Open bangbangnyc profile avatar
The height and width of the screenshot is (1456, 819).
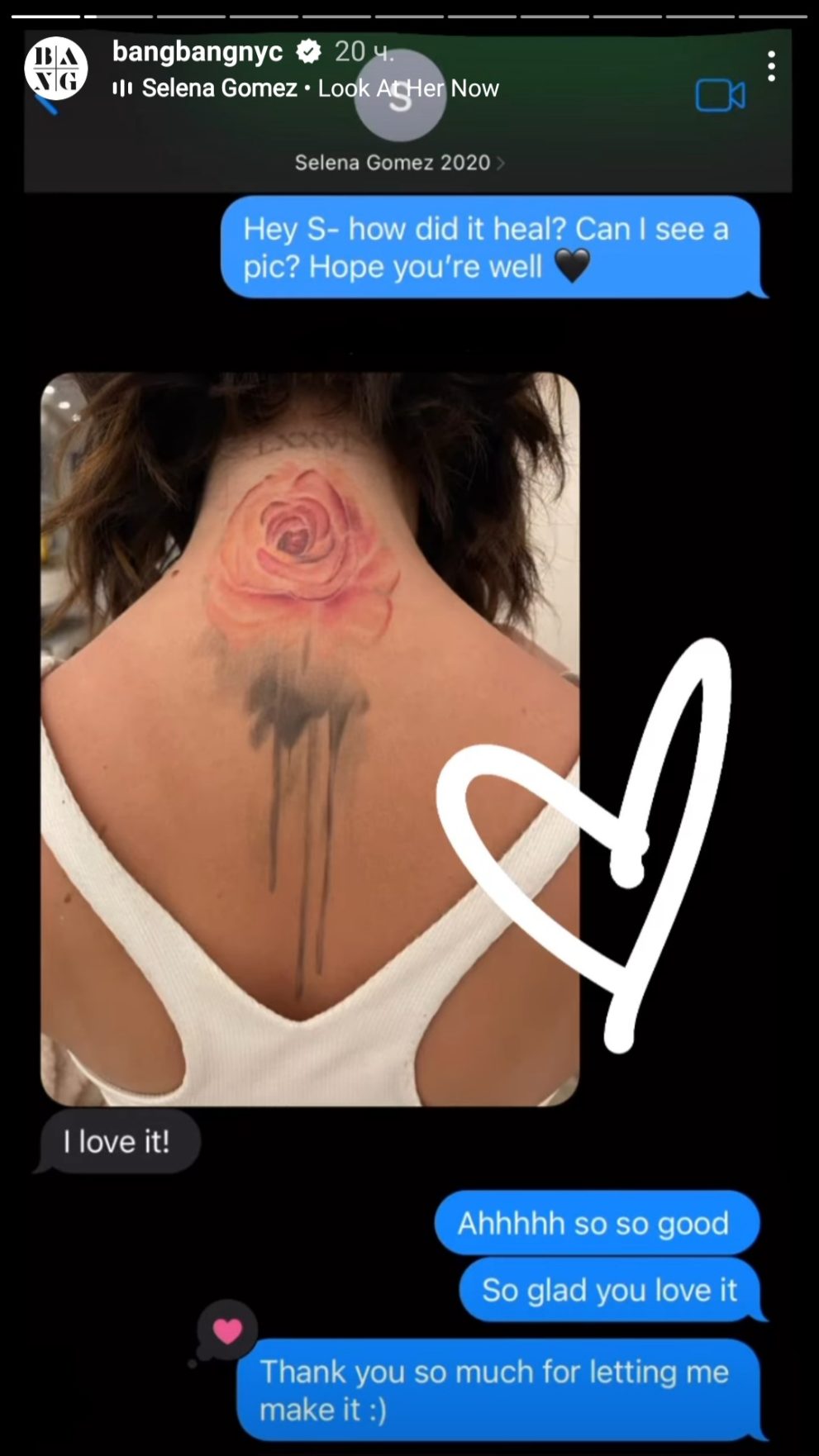[55, 68]
